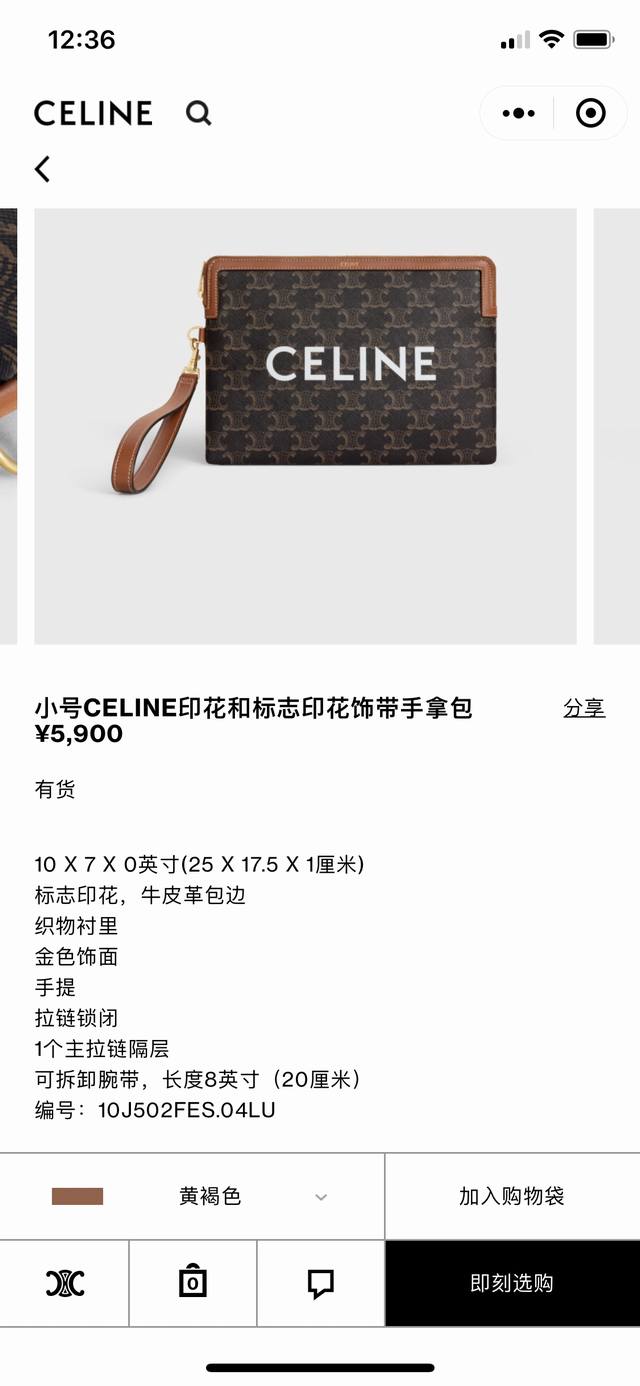Screen dimensions: 640x1386
Task: Open the chat message icon
Action: (x=320, y=1283)
